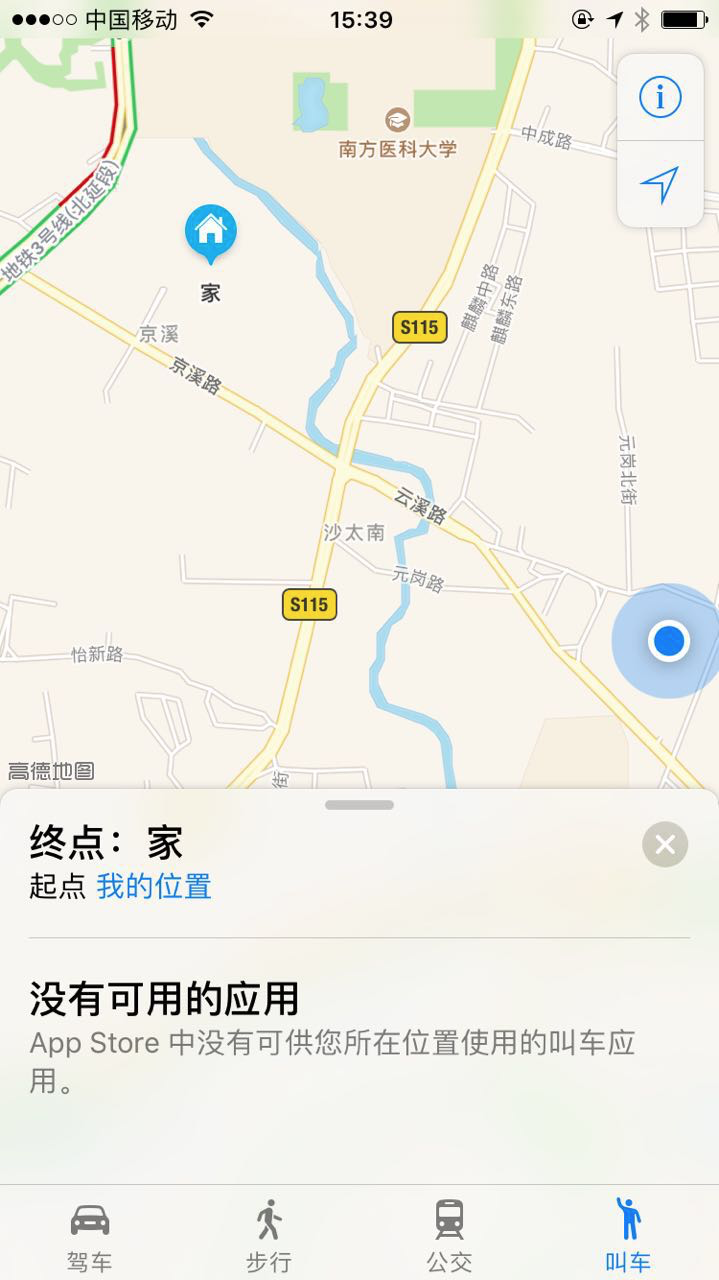Screen dimensions: 719x1280
Task: Tap the blue current location dot
Action: [x=667, y=640]
